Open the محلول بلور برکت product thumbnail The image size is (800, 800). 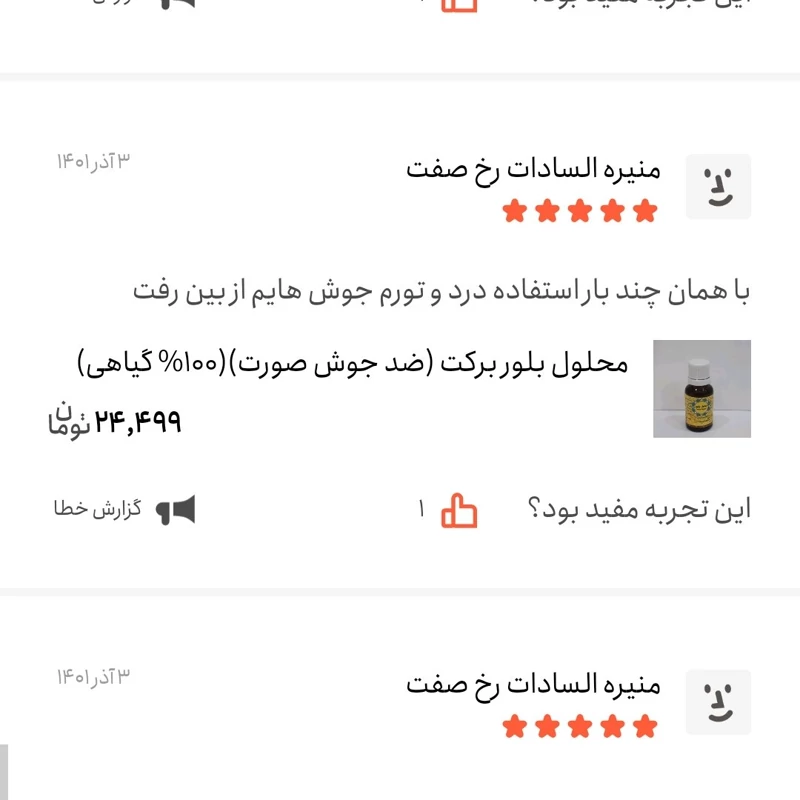[701, 389]
